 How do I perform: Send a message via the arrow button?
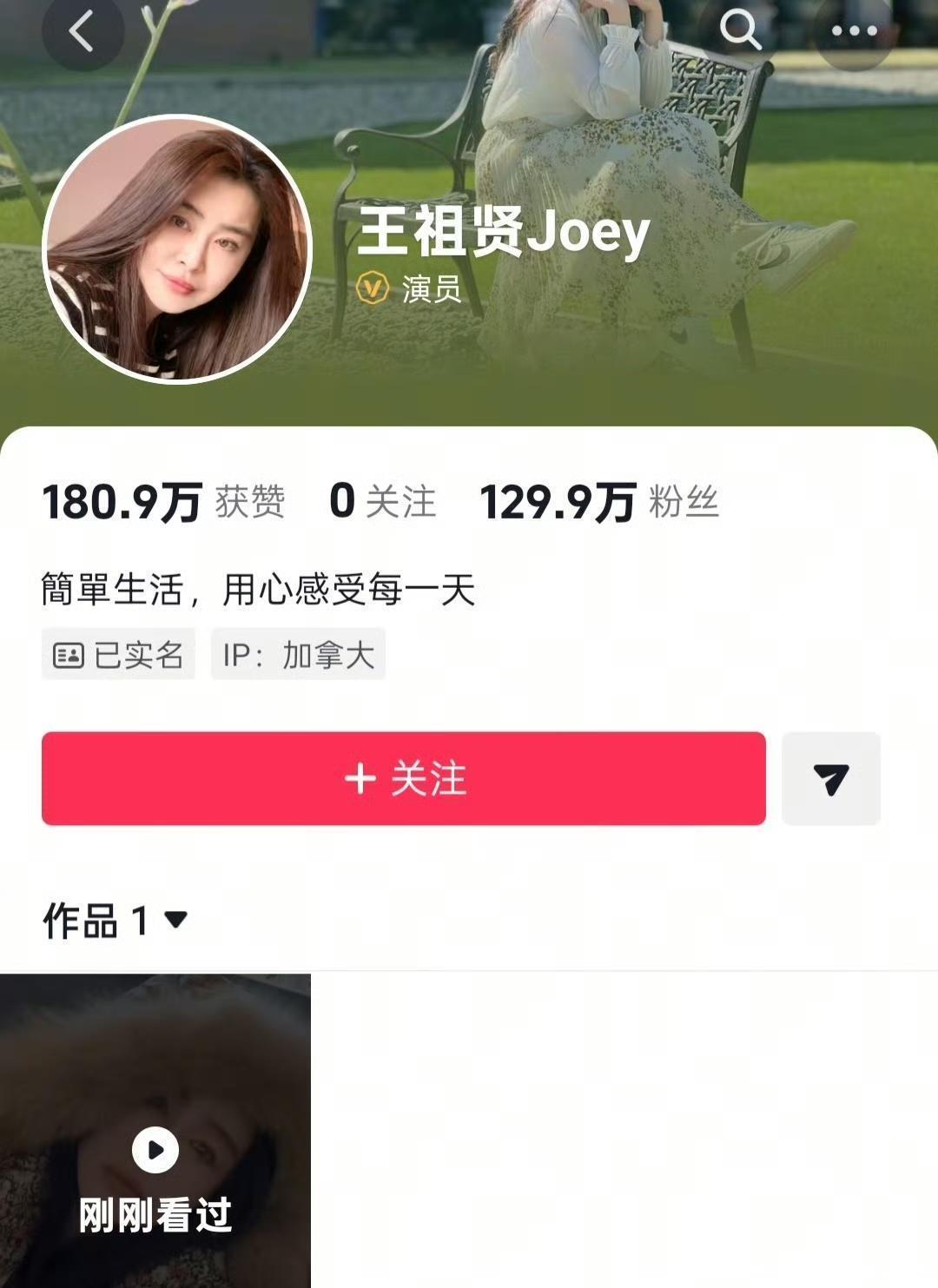[x=830, y=778]
